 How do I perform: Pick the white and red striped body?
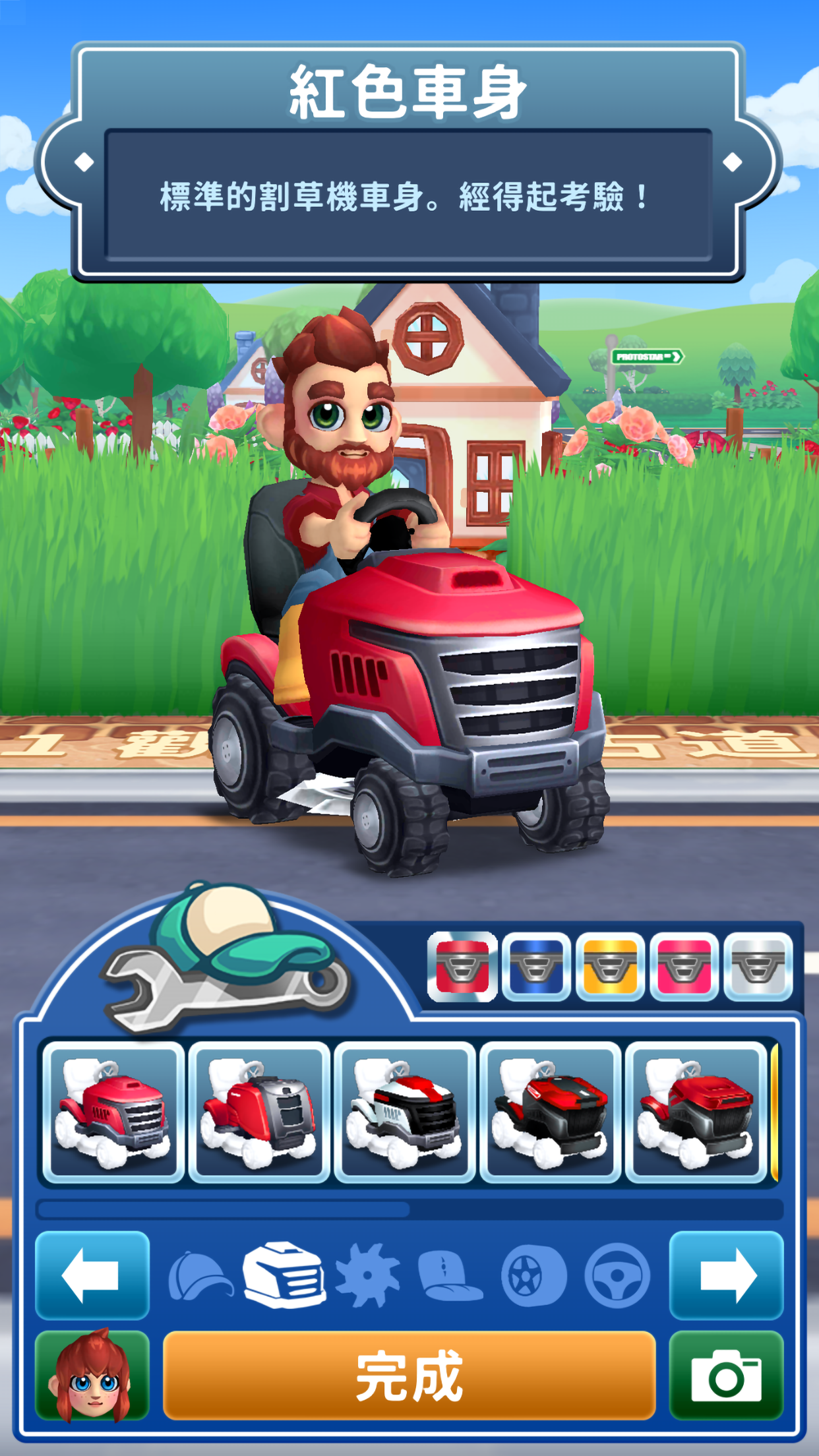click(404, 1112)
